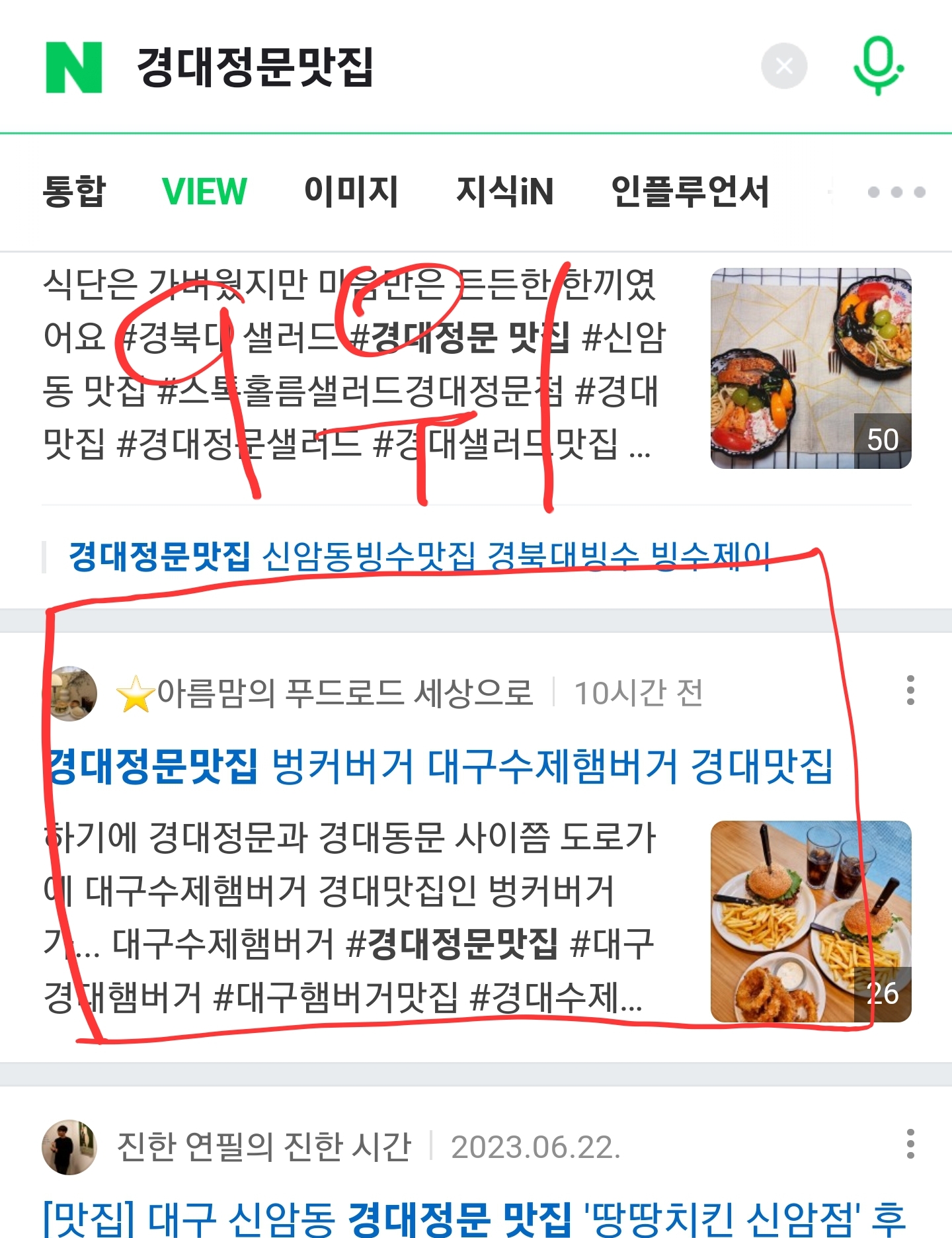Viewport: 952px width, 1238px height.
Task: Open the 벙커버거 대구수제햄버거 post title
Action: [440, 766]
